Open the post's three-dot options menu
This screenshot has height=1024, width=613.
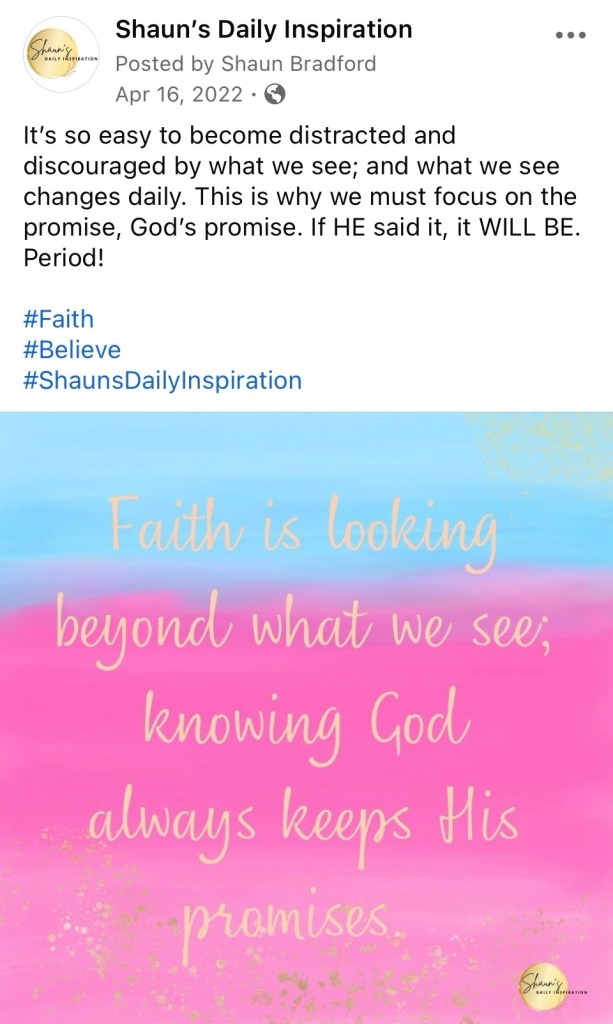[x=570, y=34]
